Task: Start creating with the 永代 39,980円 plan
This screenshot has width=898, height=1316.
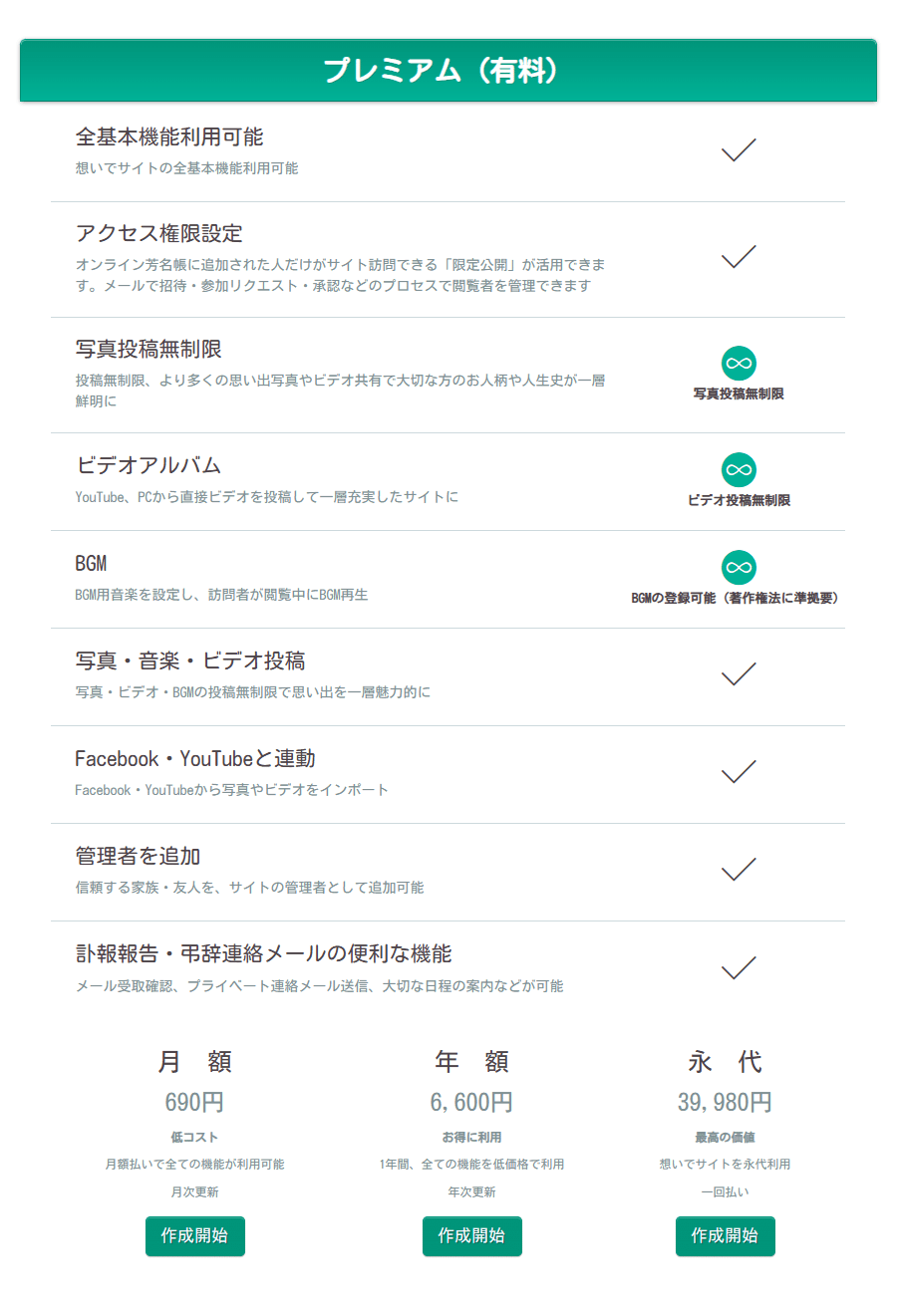Action: pyautogui.click(x=725, y=1235)
